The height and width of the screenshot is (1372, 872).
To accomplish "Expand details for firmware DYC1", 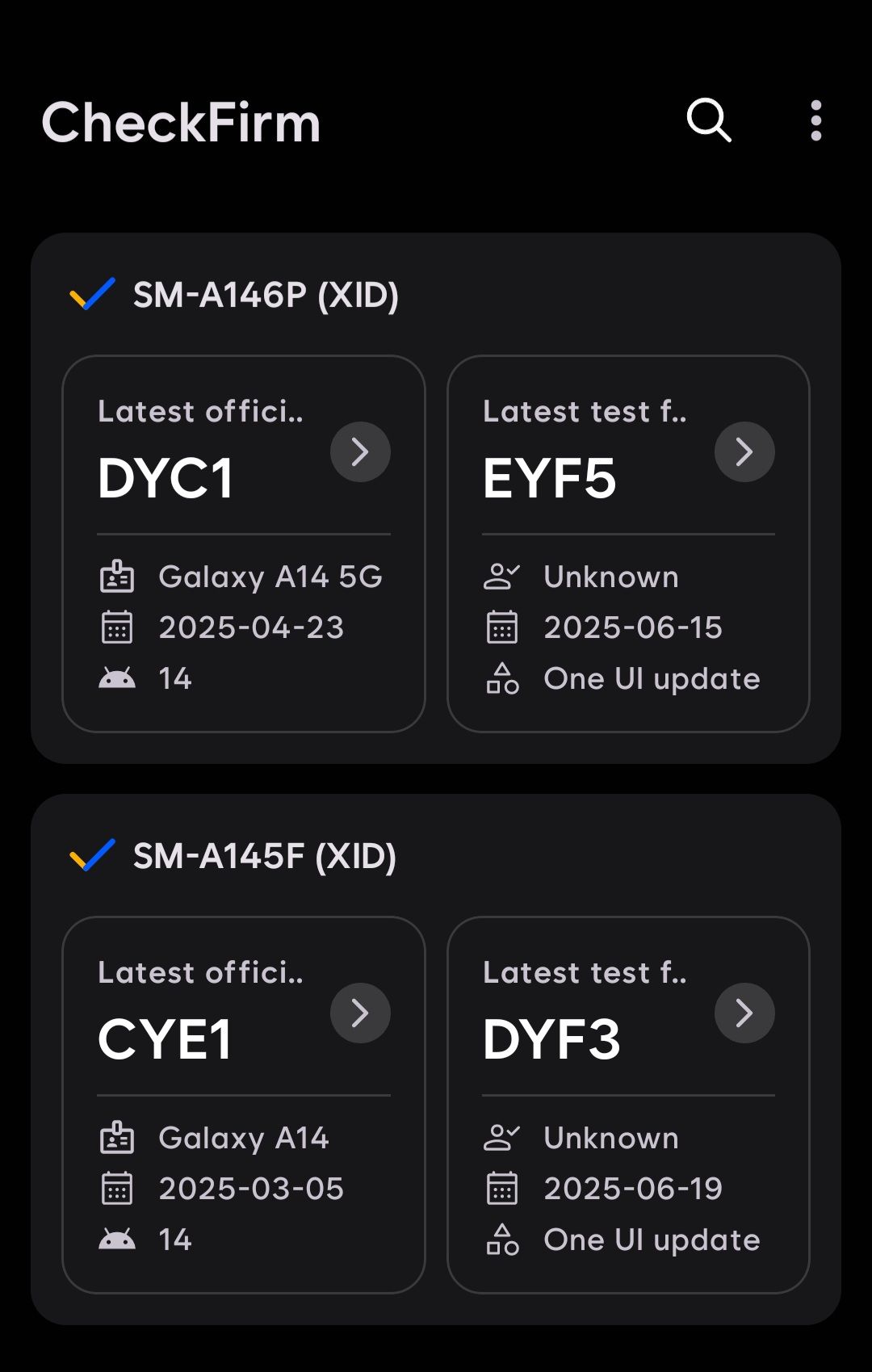I will (360, 452).
